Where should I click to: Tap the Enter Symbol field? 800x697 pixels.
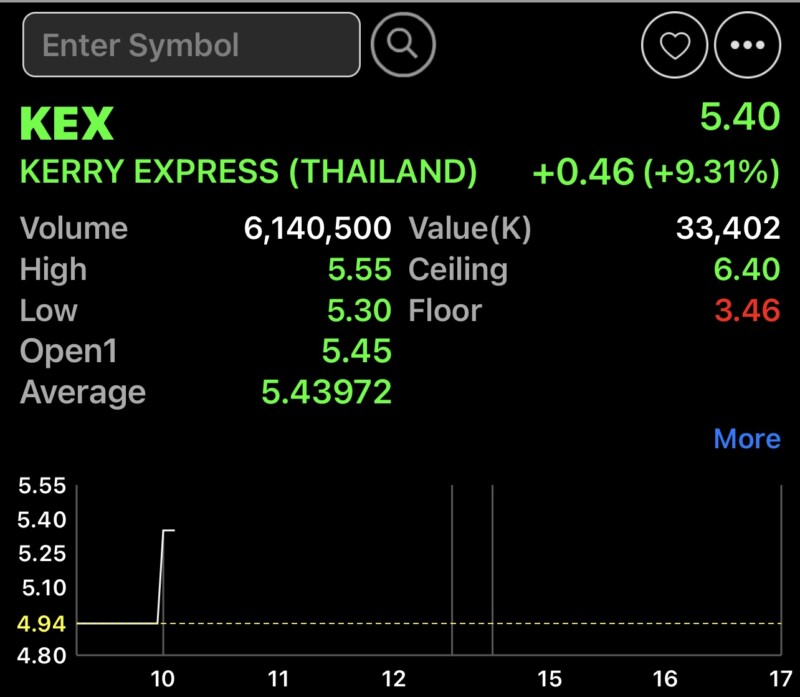click(191, 45)
